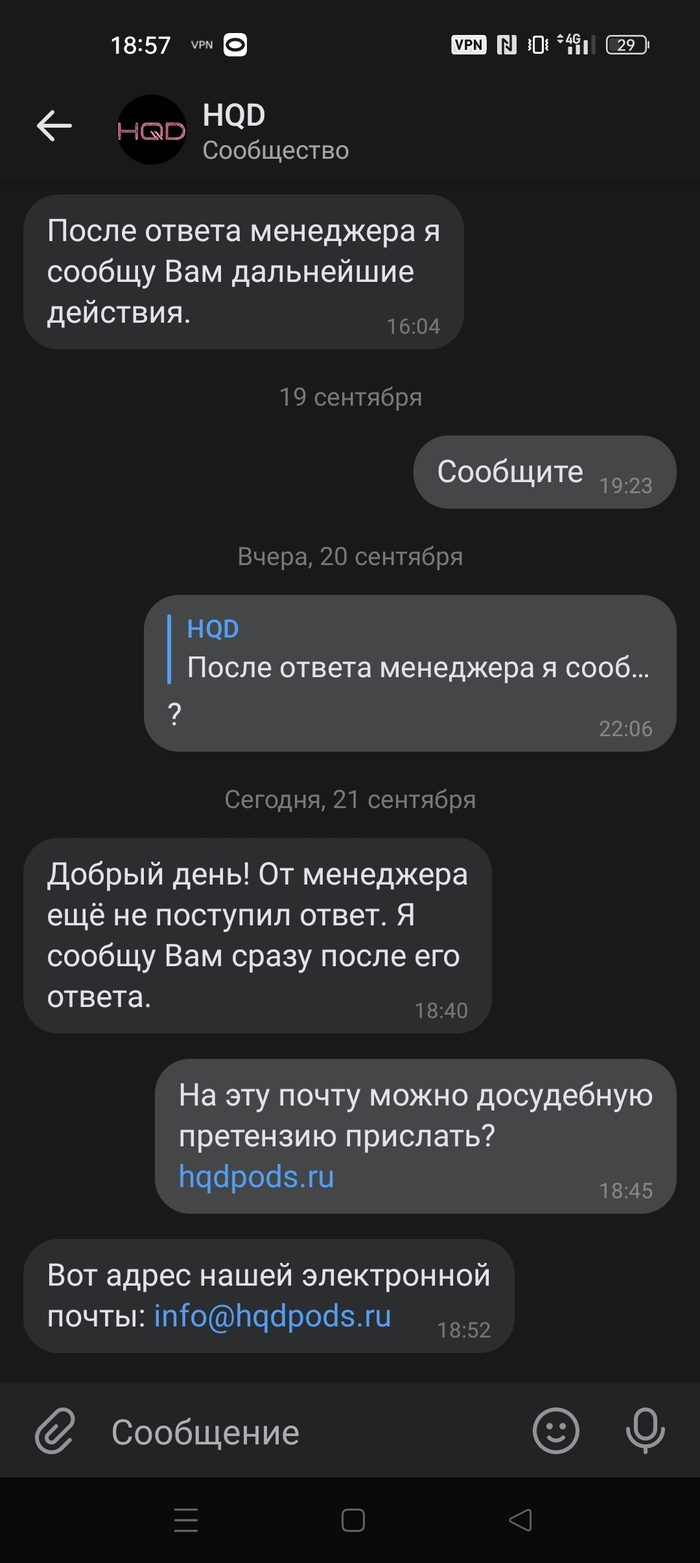Tap the info@hqdpods.ru email link
700x1563 pixels.
pos(272,1316)
